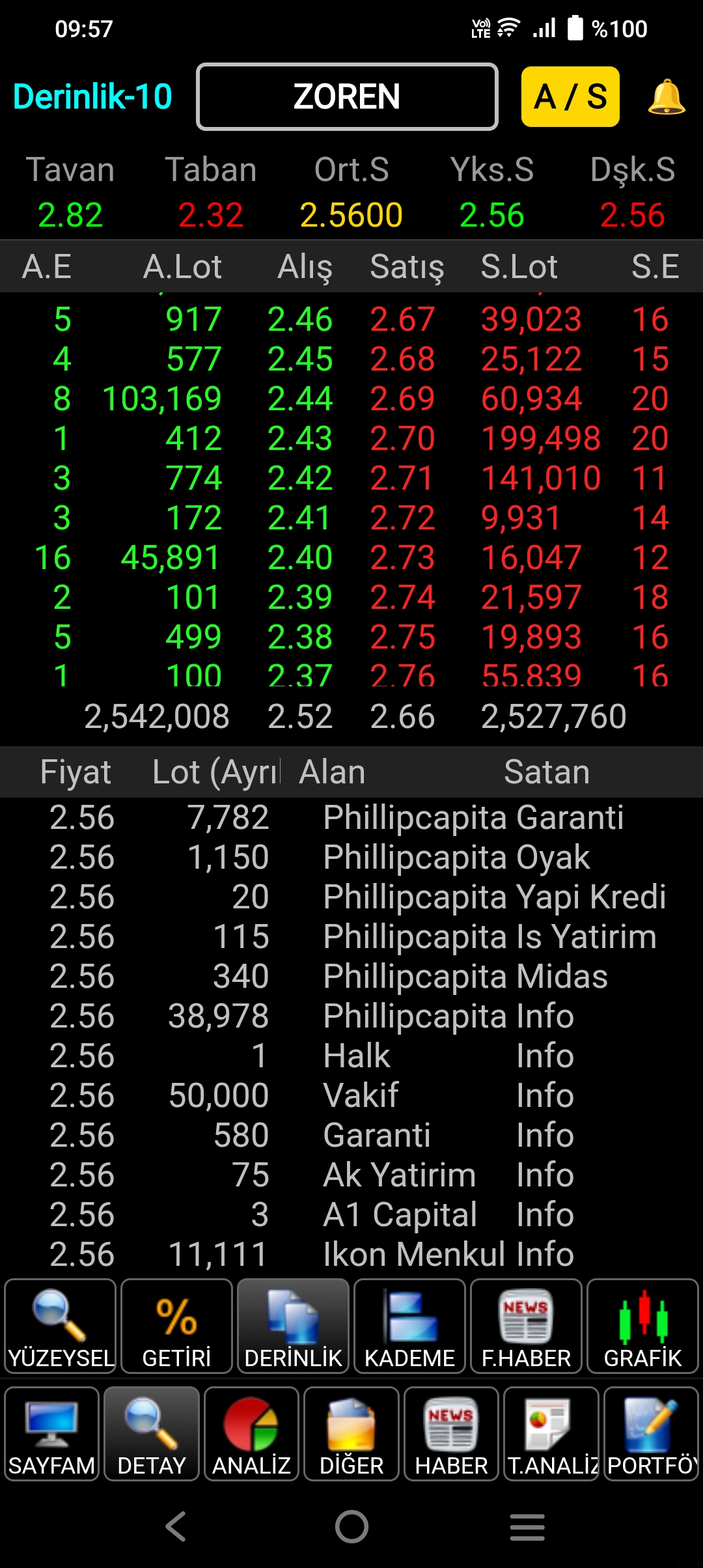Open F.HABER news
This screenshot has height=1568, width=703.
tap(526, 1326)
